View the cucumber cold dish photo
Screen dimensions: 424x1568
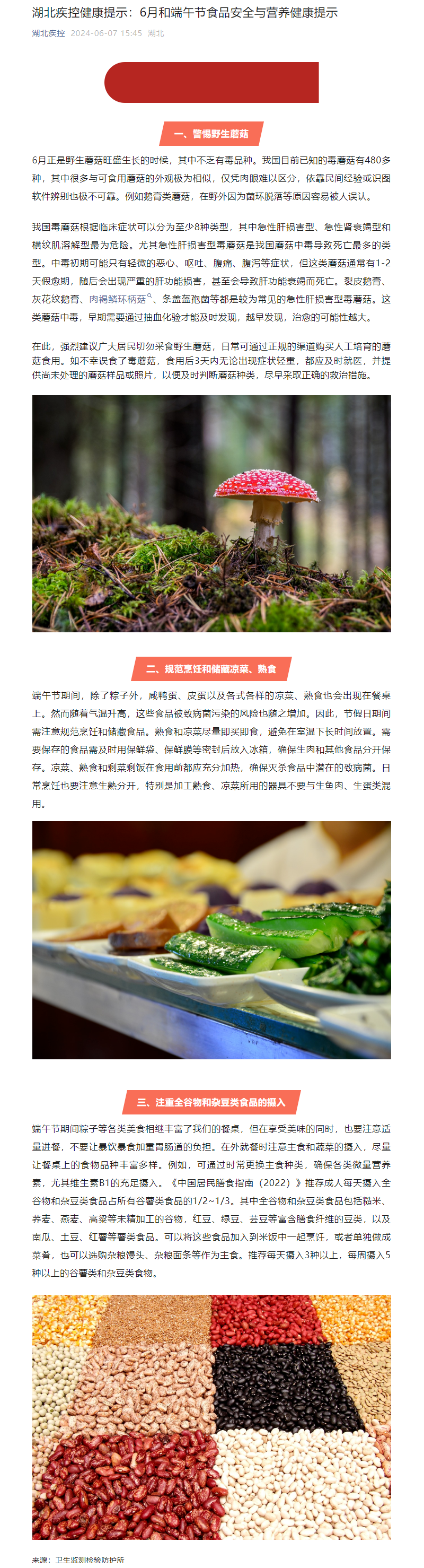211,940
